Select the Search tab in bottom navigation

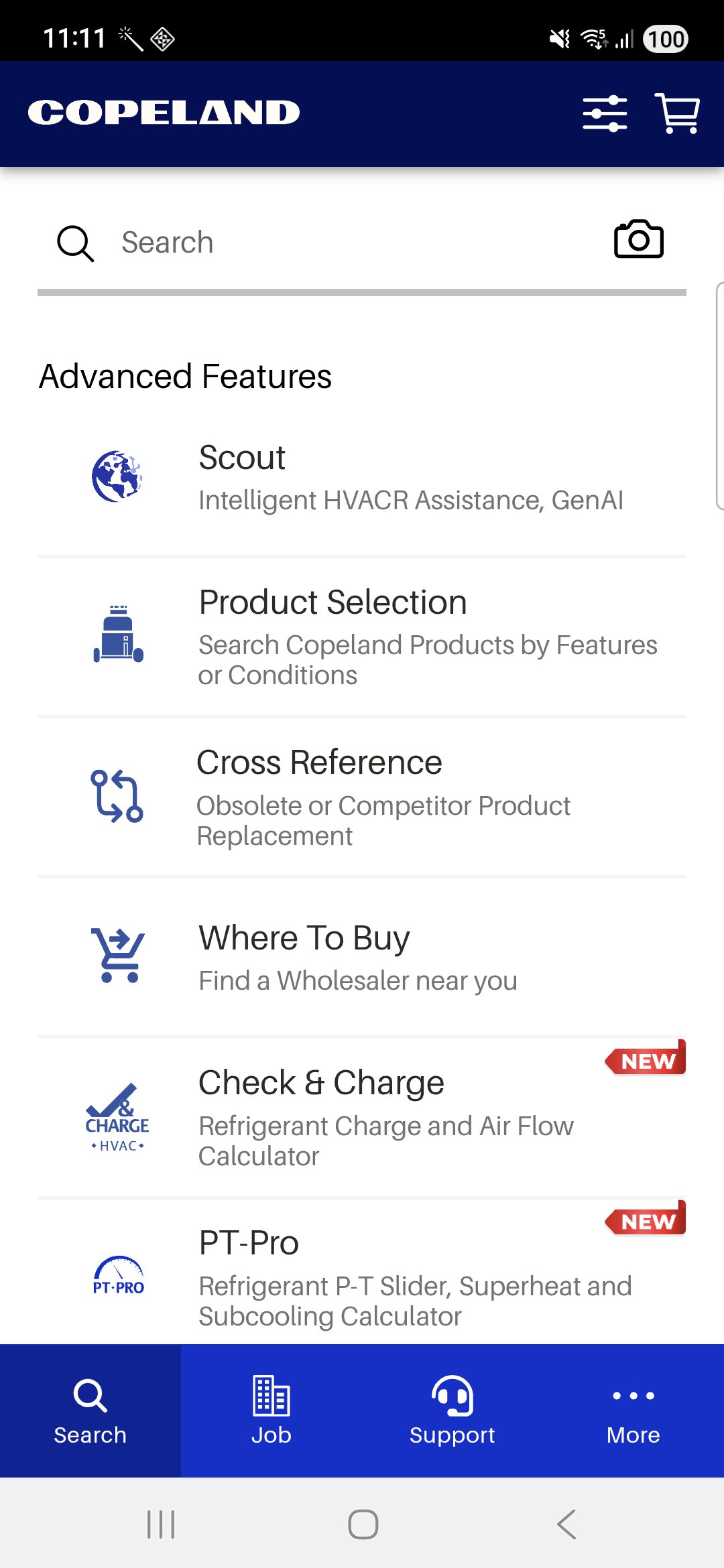(90, 1411)
